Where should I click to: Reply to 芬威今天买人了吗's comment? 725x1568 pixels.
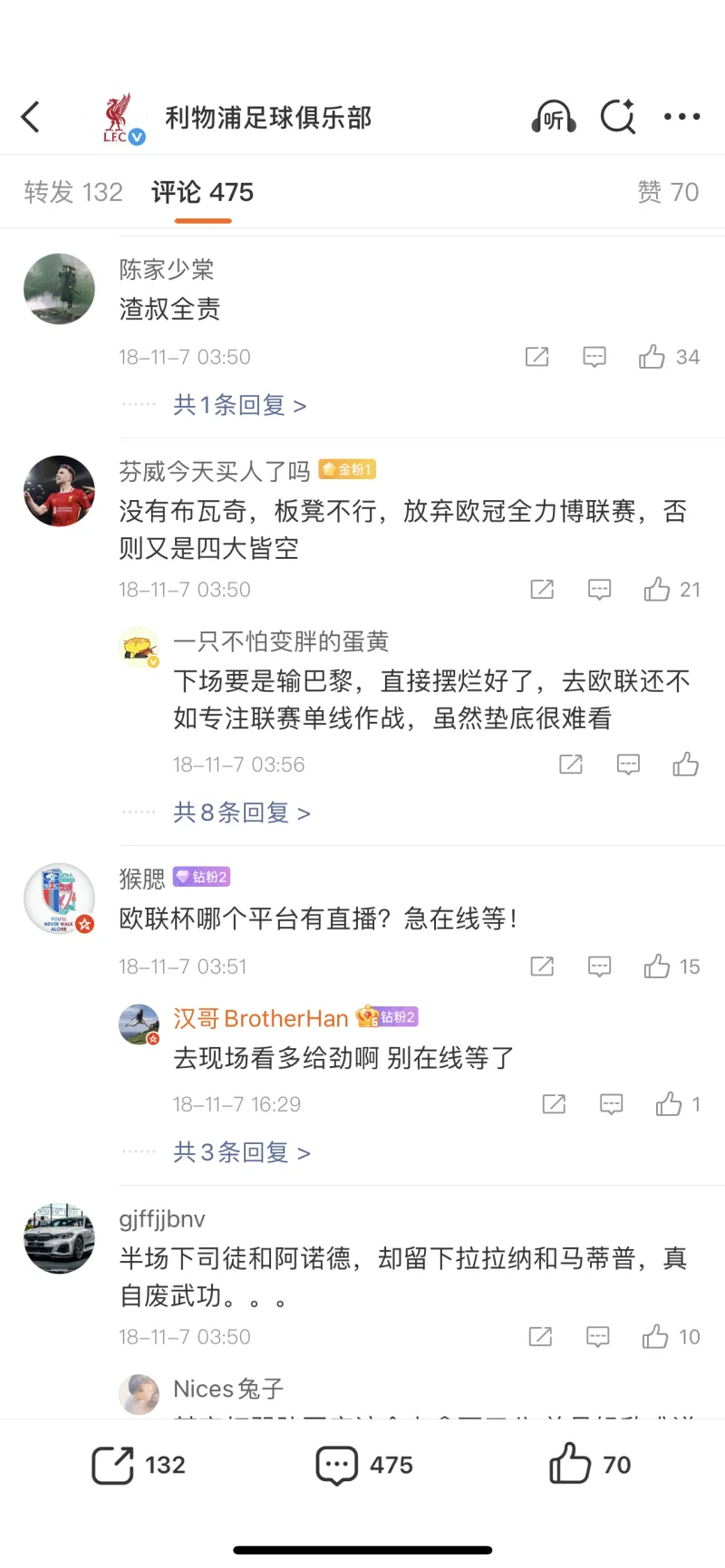coord(599,590)
